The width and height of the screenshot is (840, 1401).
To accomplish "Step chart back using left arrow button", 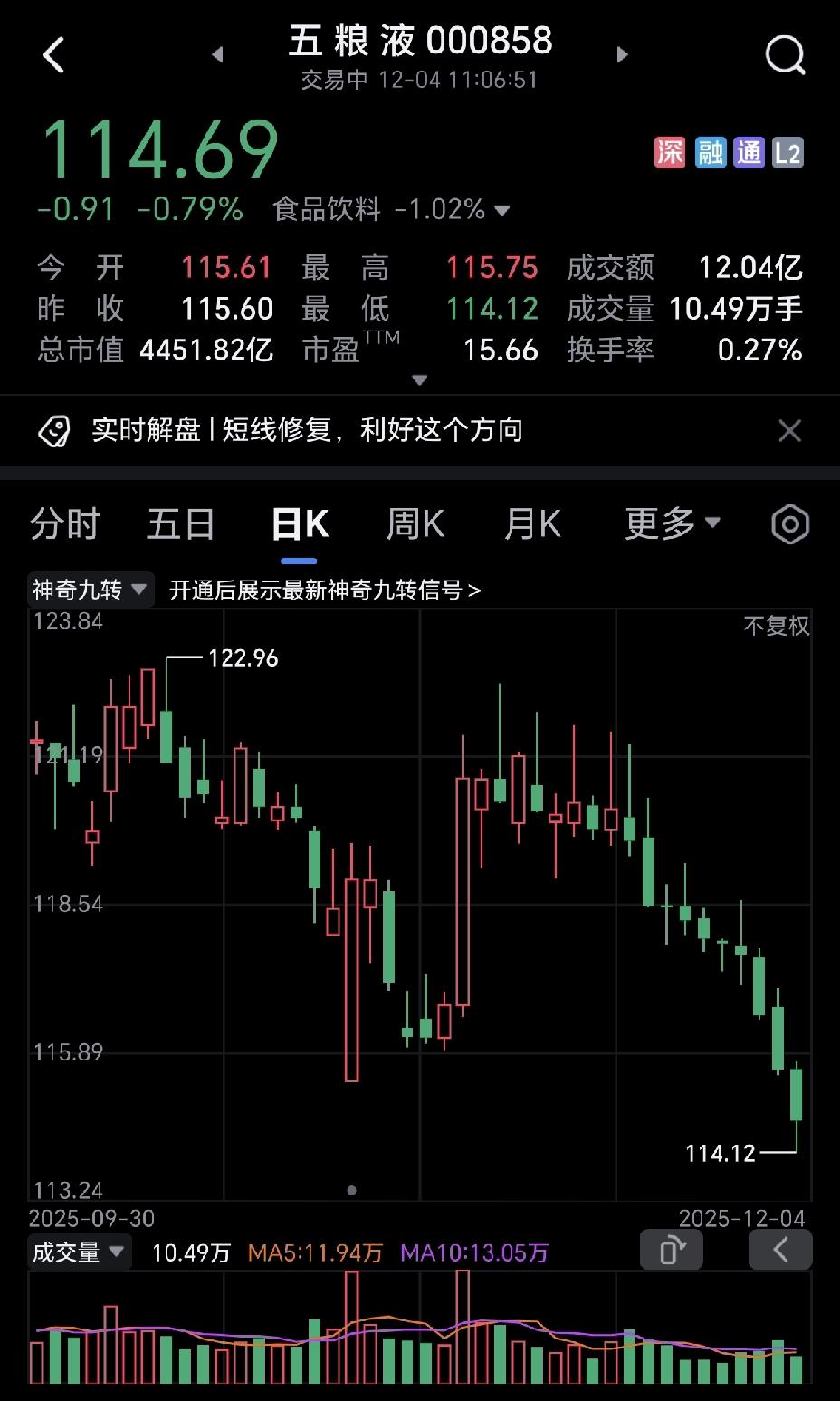I will tap(780, 1250).
